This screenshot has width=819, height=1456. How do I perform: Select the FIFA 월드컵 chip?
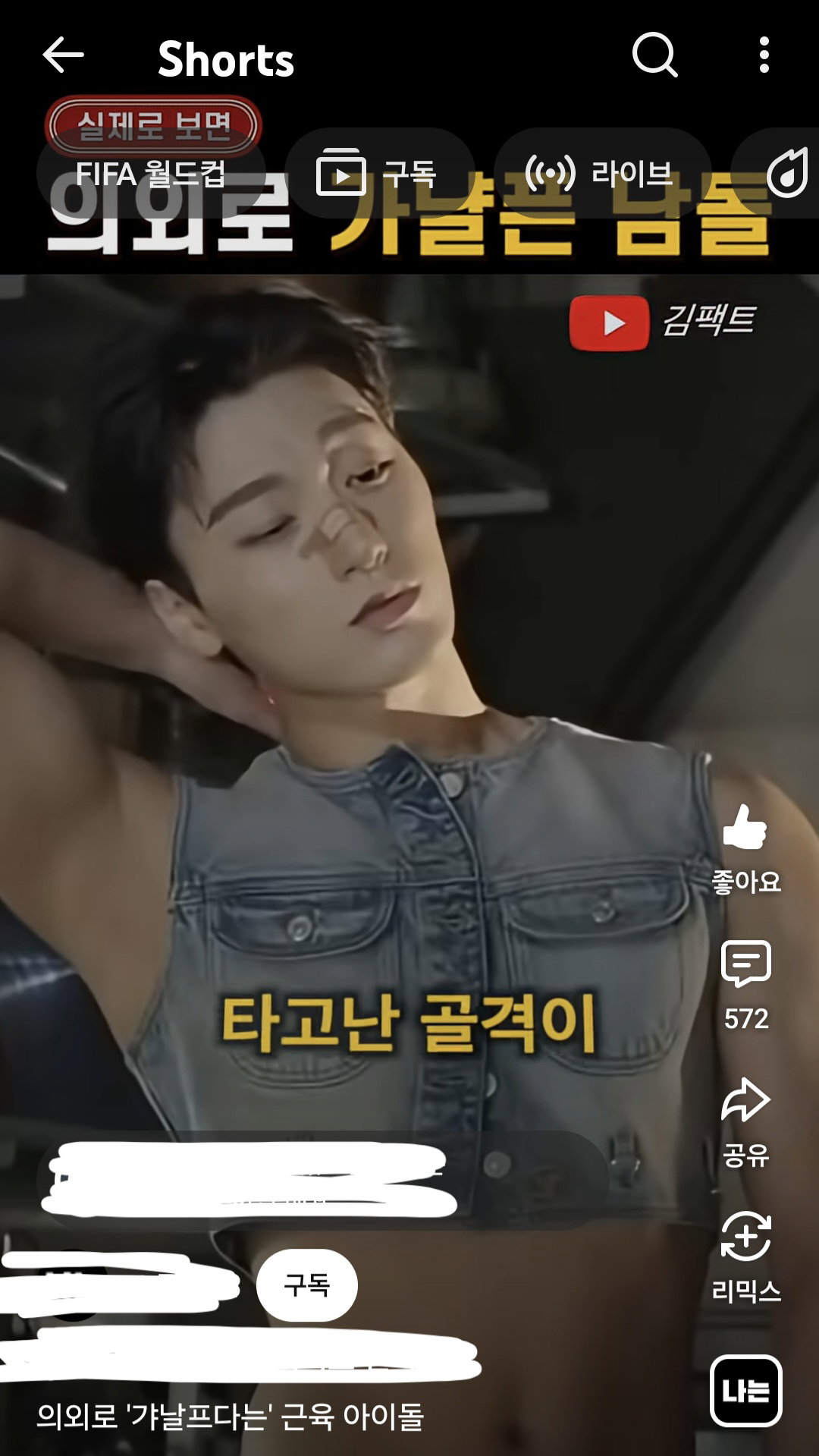151,174
